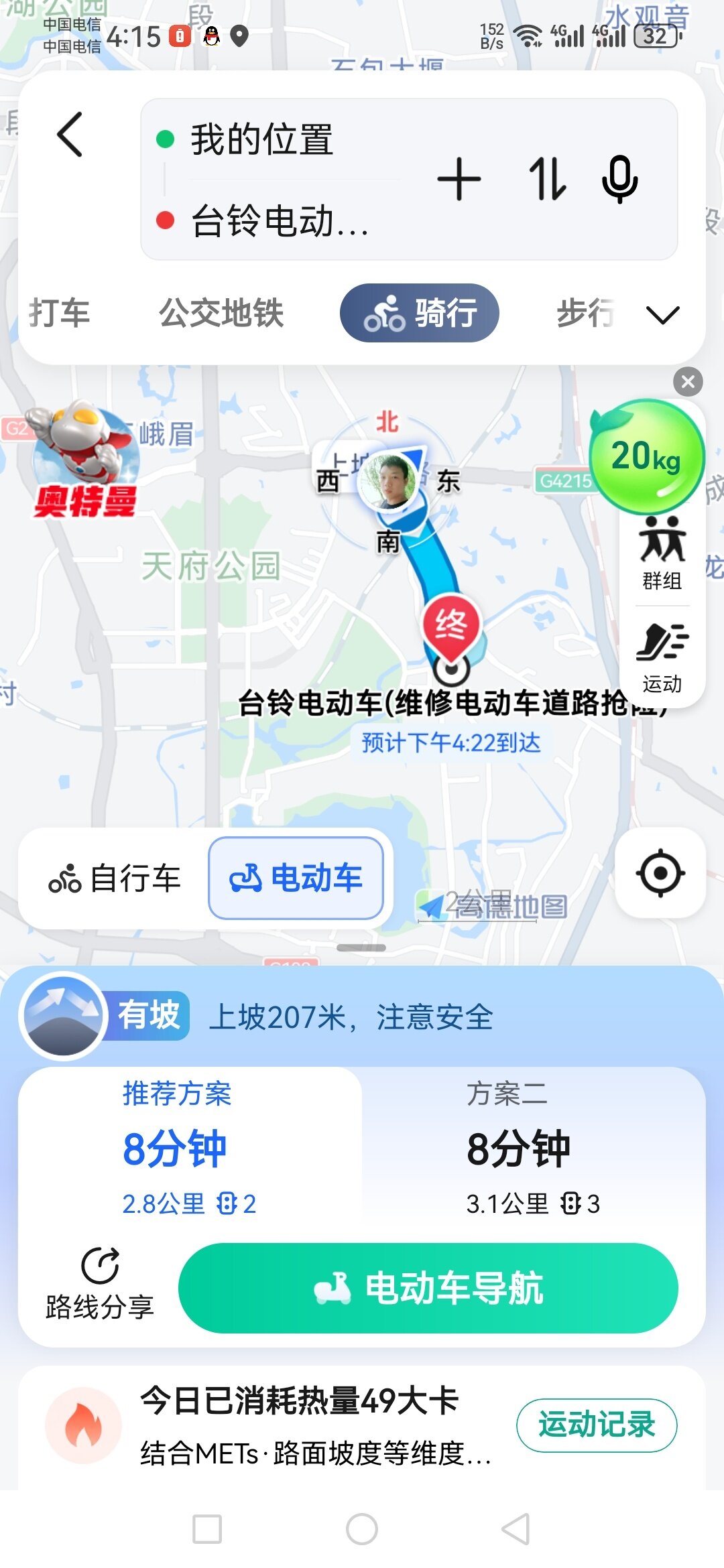Open the 群组 group feature
This screenshot has height=1568, width=724.
(662, 553)
